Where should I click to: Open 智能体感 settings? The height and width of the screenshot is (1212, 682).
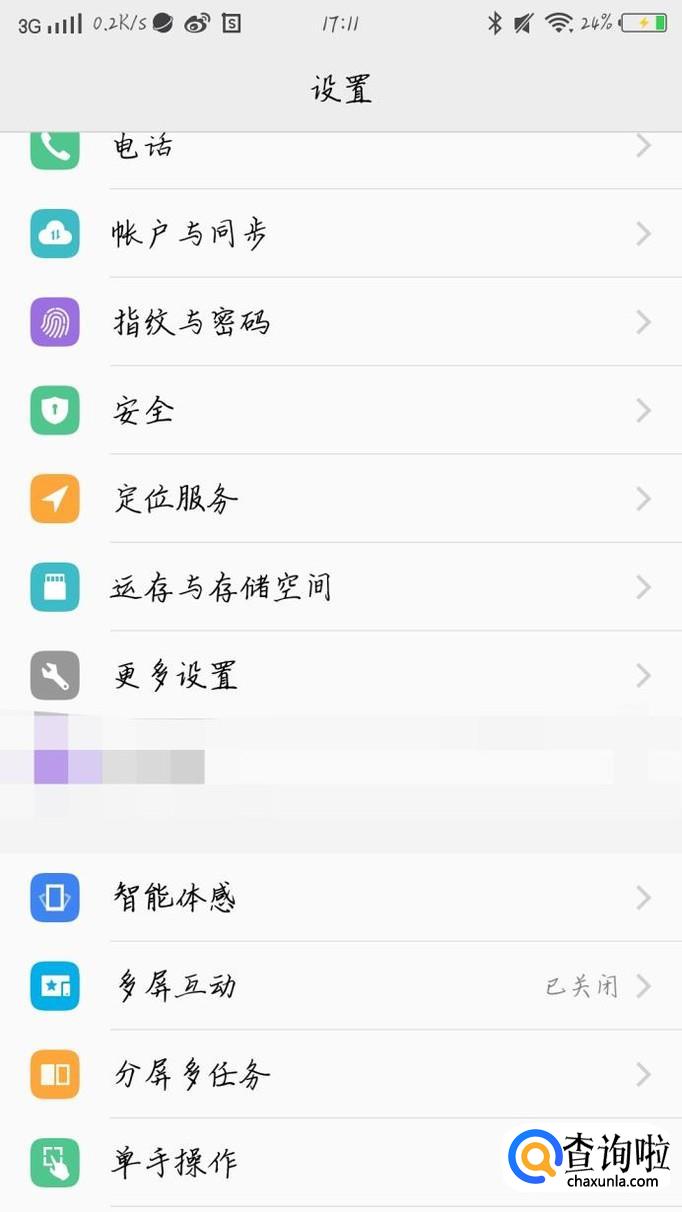point(340,897)
